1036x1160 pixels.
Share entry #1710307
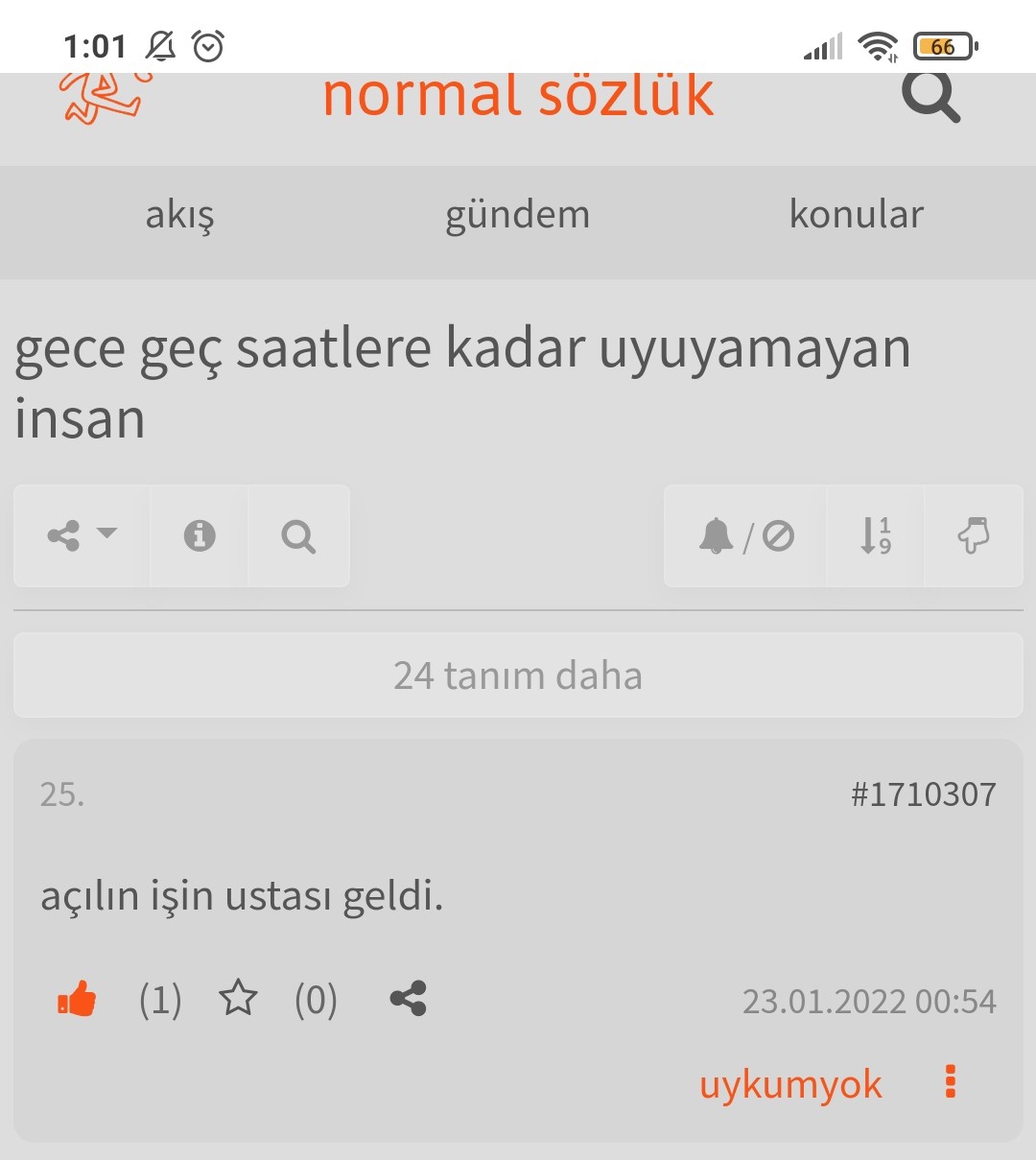coord(408,999)
